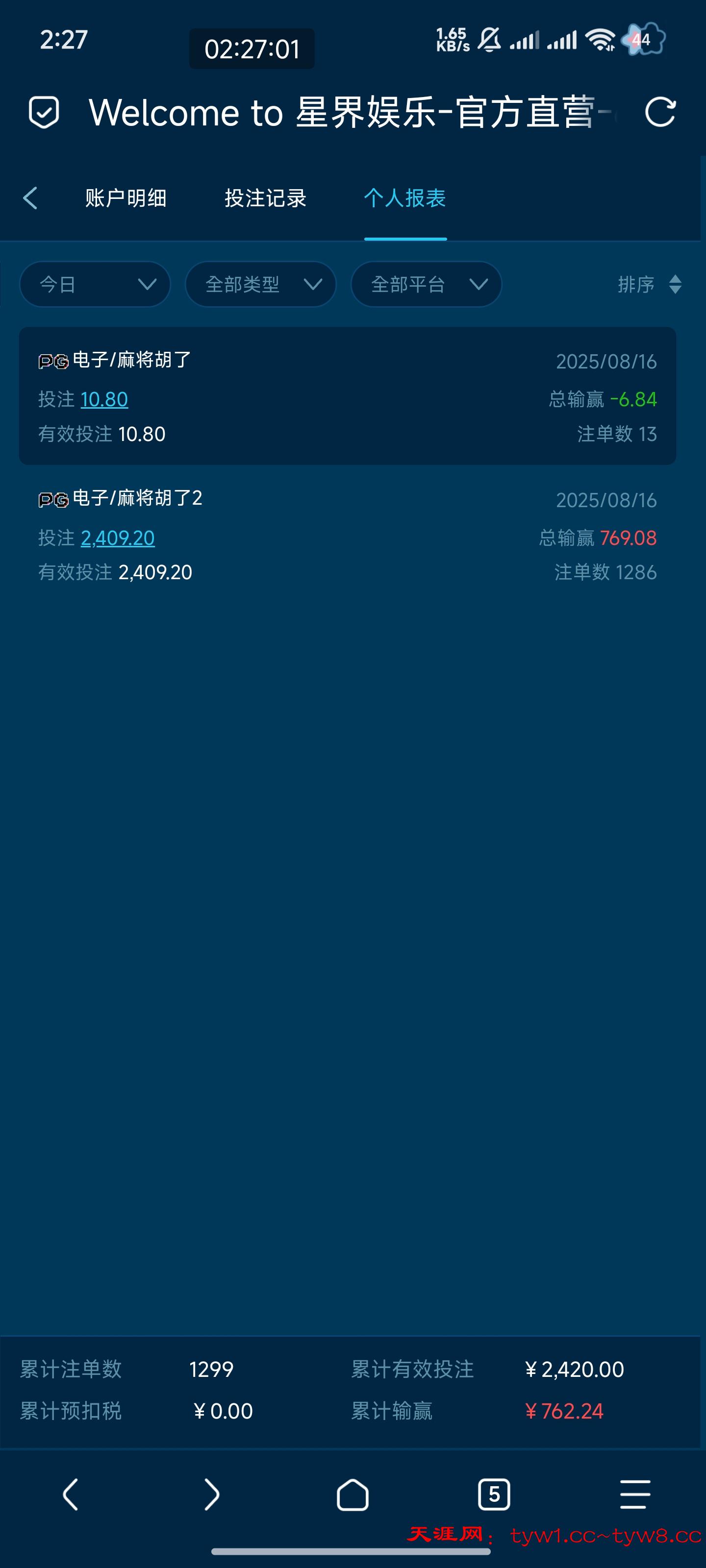Image resolution: width=706 pixels, height=1568 pixels.
Task: Open the 全部平台 filter dropdown
Action: (427, 284)
